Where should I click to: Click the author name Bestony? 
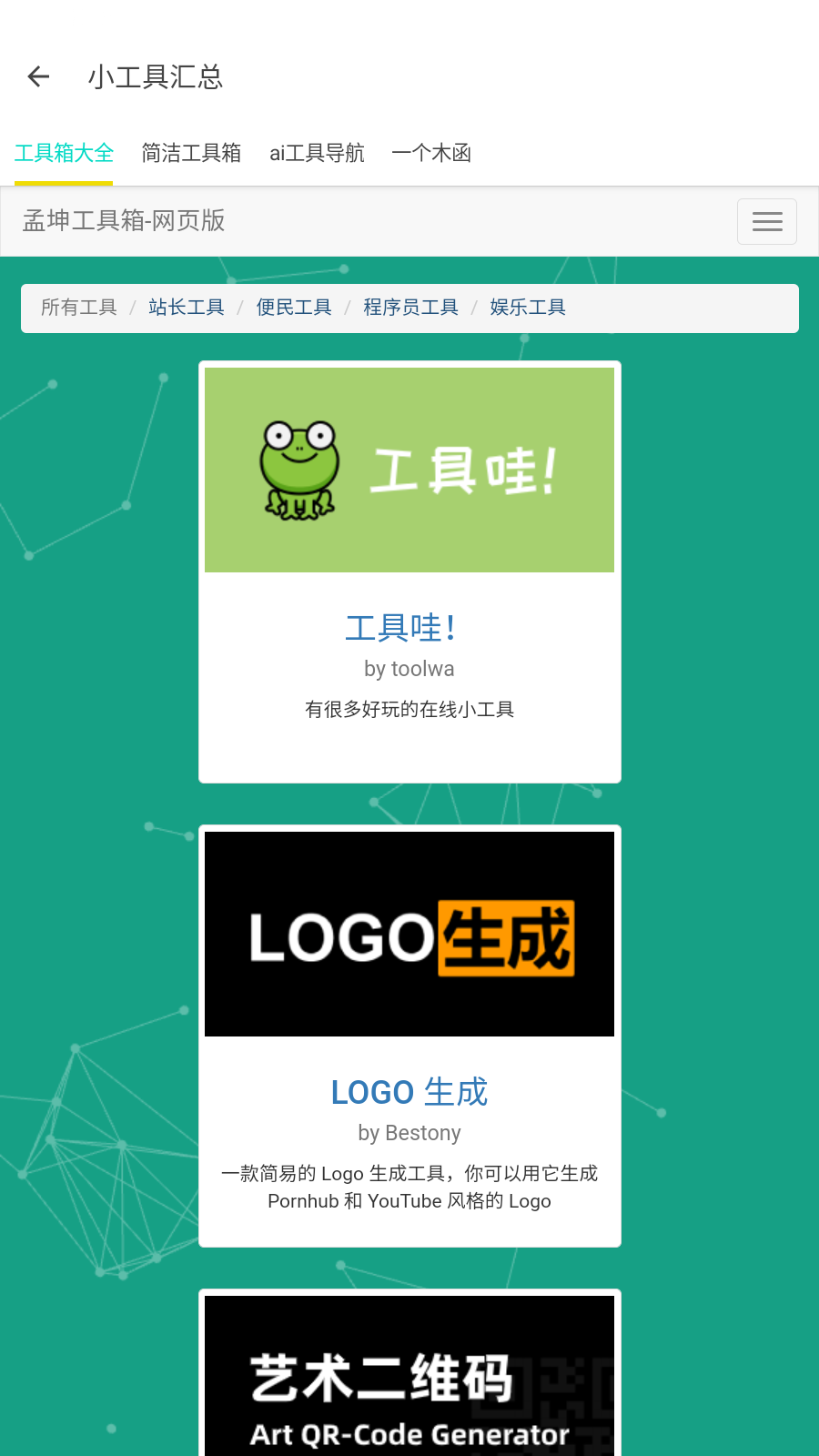409,1133
